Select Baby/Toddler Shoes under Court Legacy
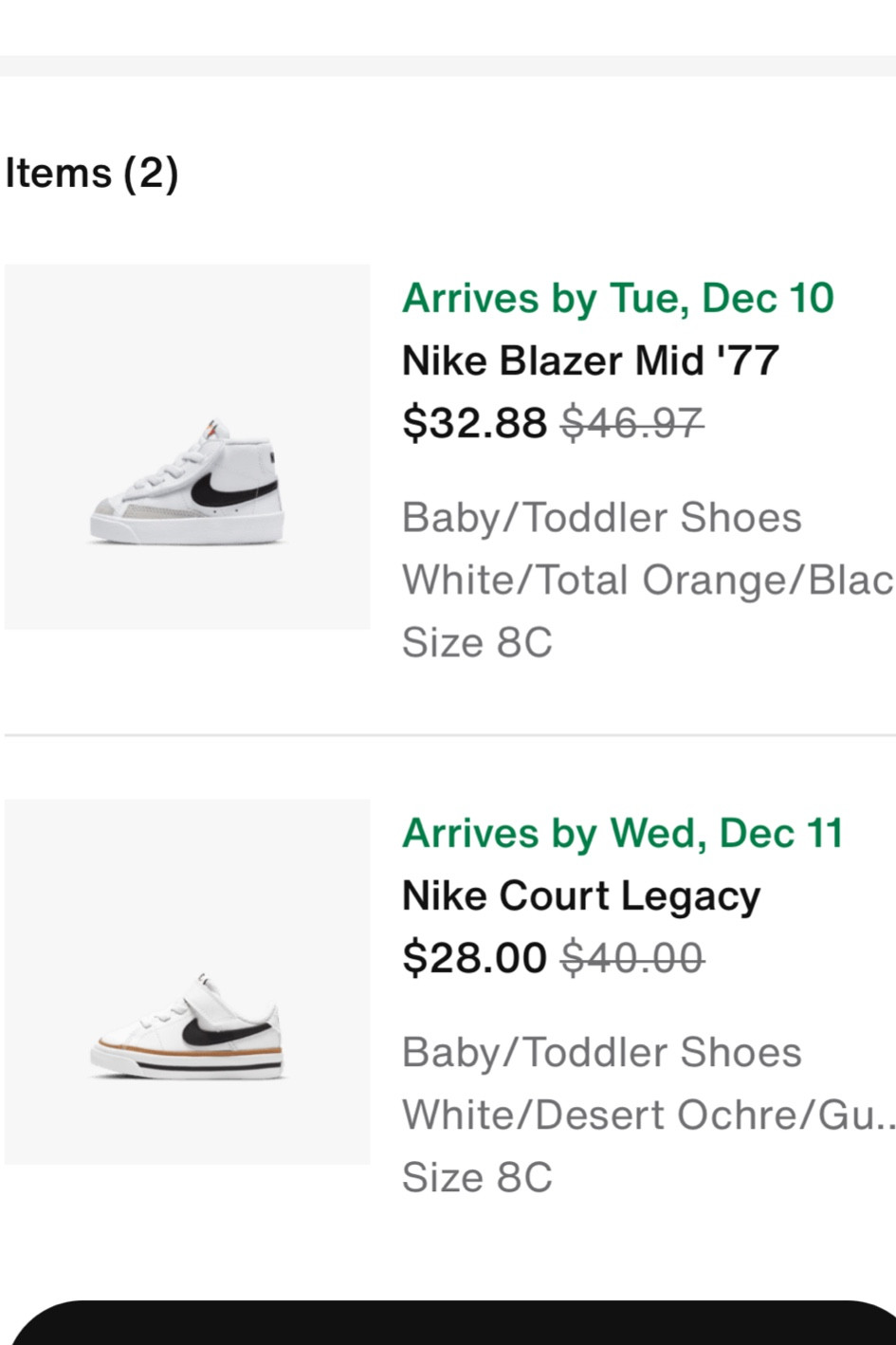Viewport: 896px width, 1345px height. point(601,1052)
